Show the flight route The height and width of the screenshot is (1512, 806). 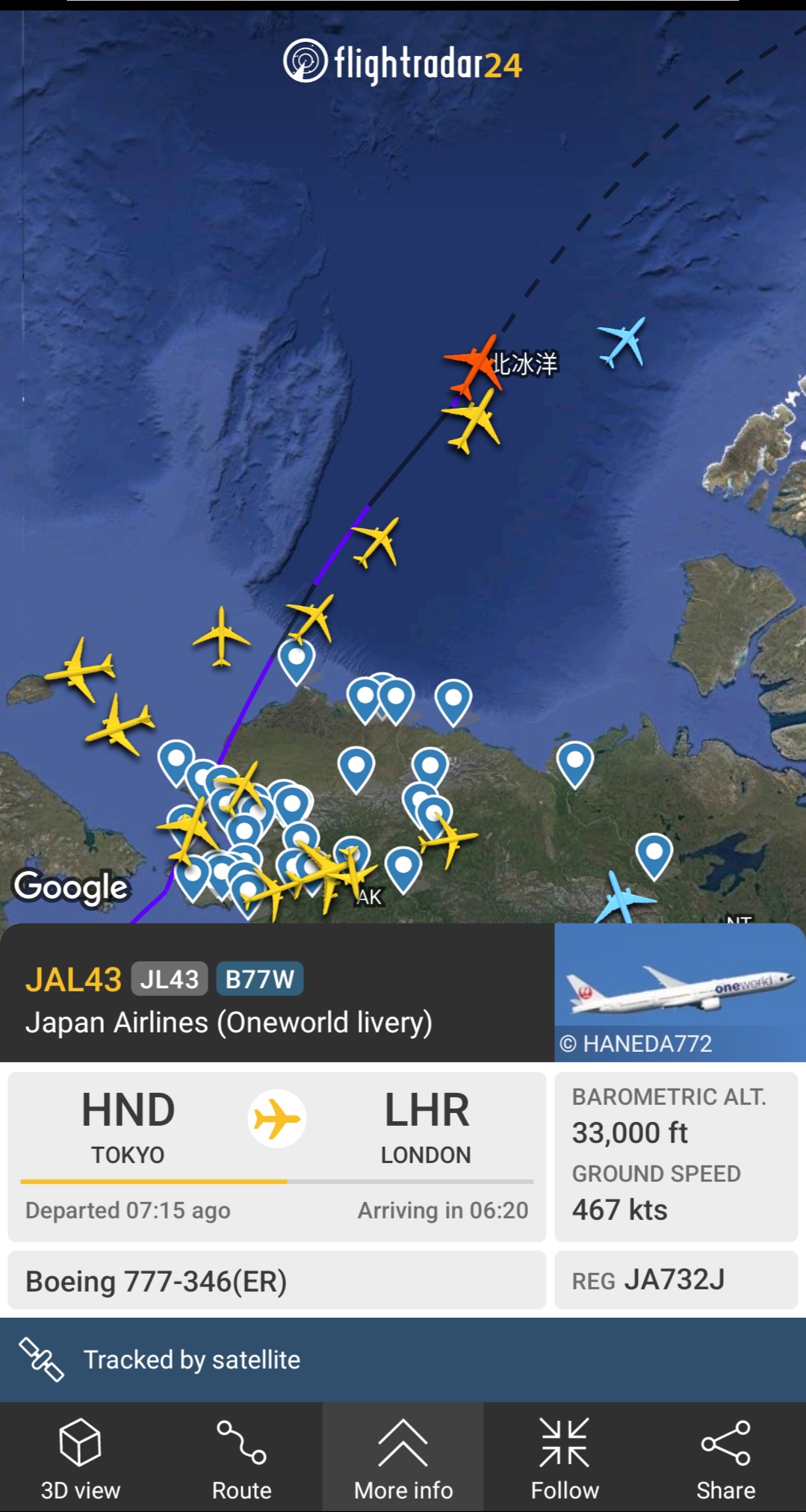point(241,1457)
